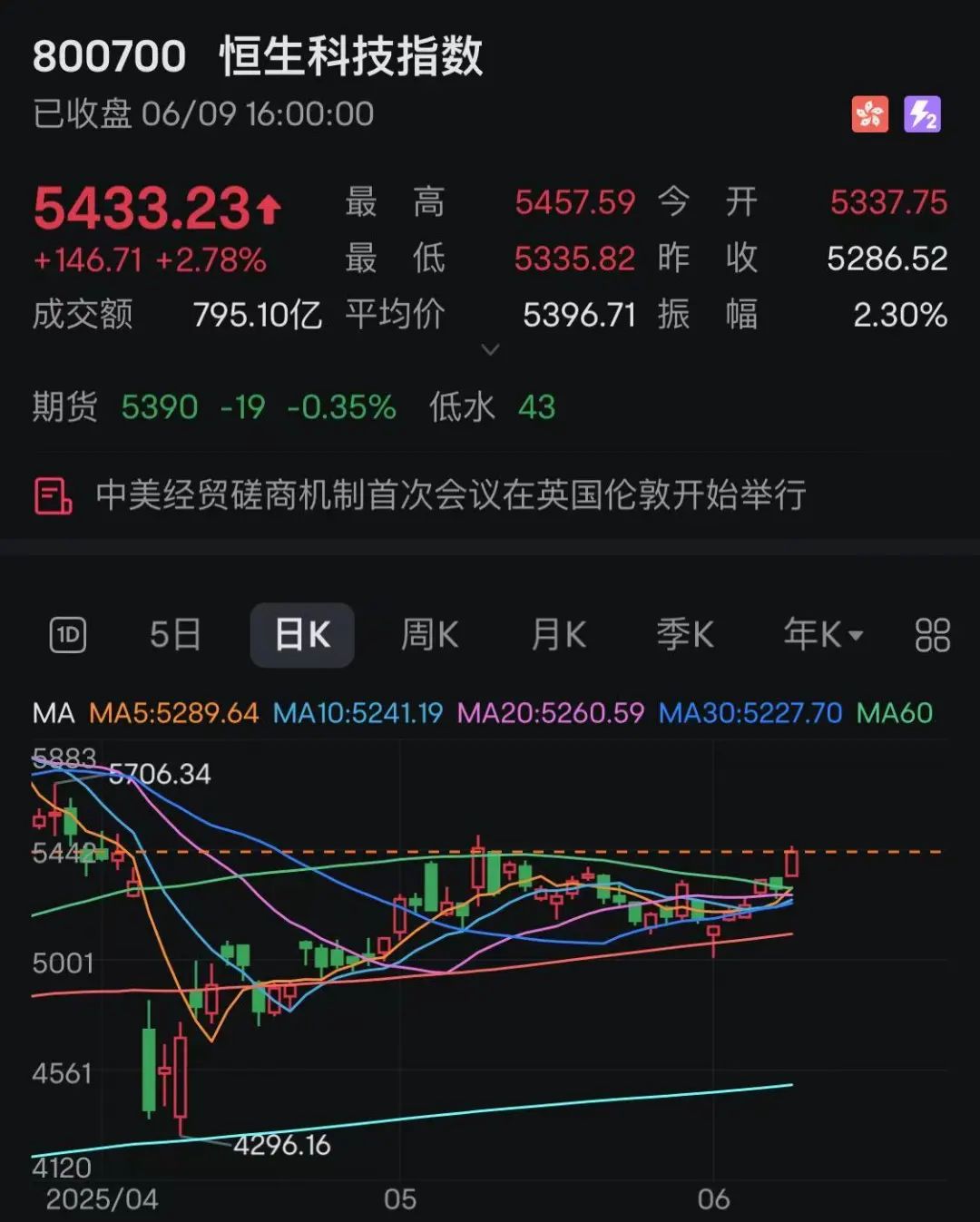This screenshot has height=1222, width=980.
Task: Select the 5日 chart tab
Action: tap(175, 635)
